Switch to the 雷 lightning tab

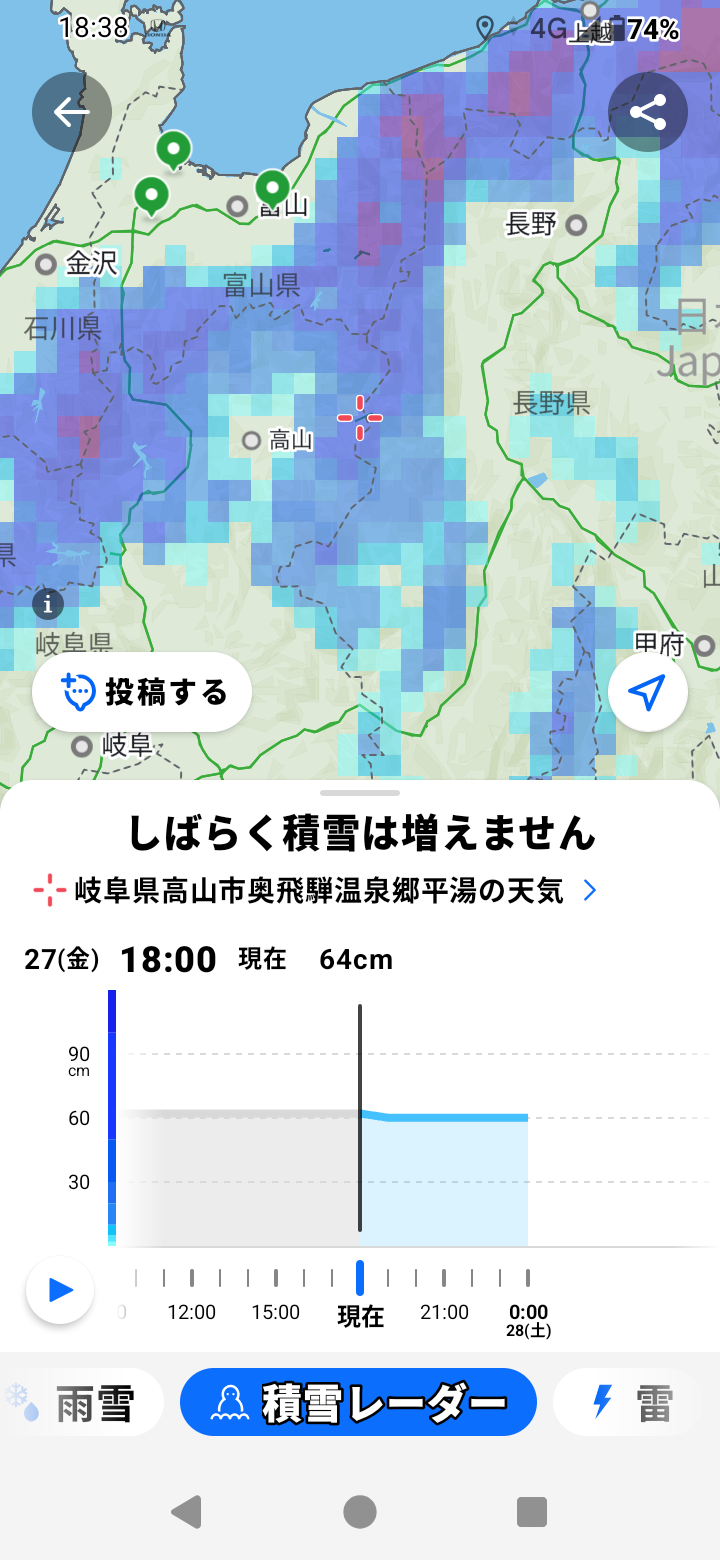coord(630,1403)
